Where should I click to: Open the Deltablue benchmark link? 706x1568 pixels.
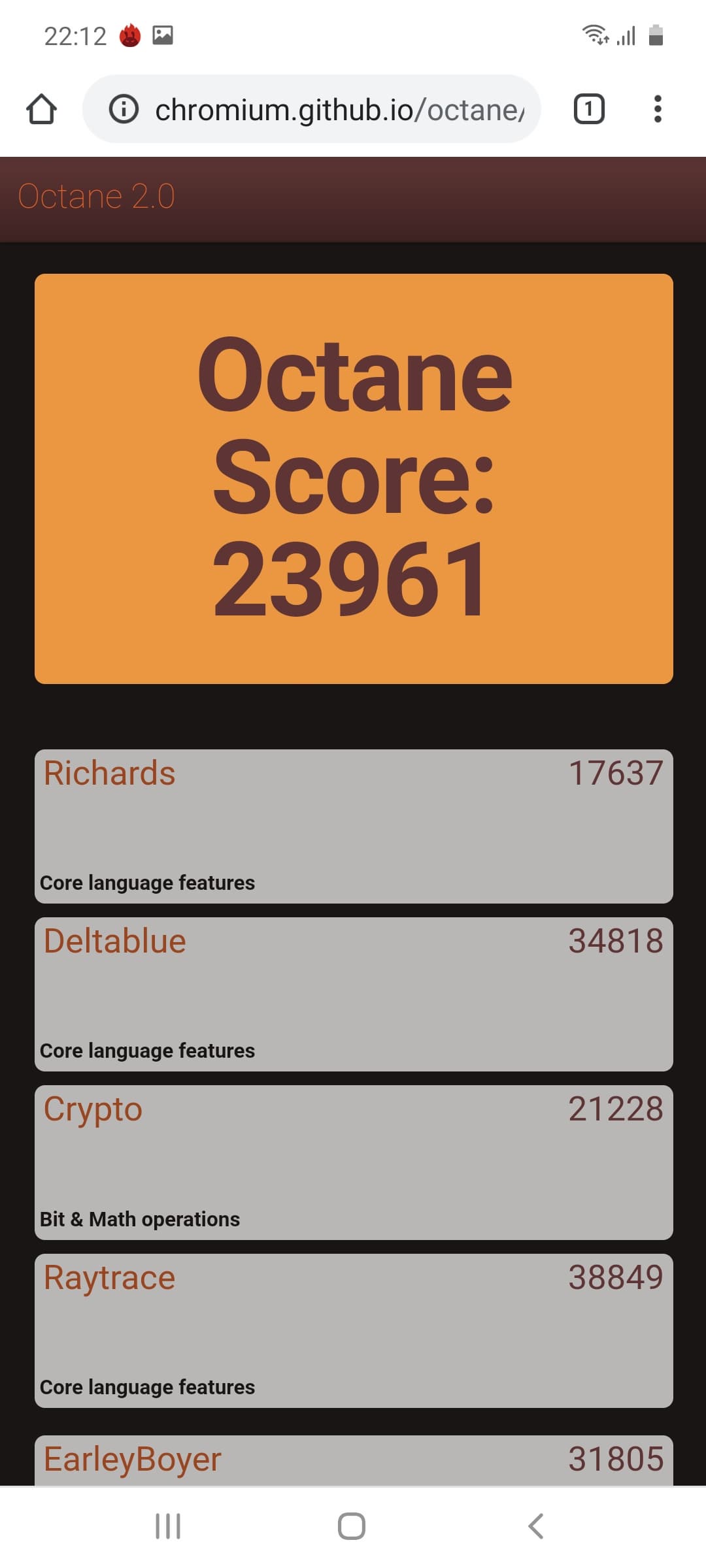coord(115,941)
